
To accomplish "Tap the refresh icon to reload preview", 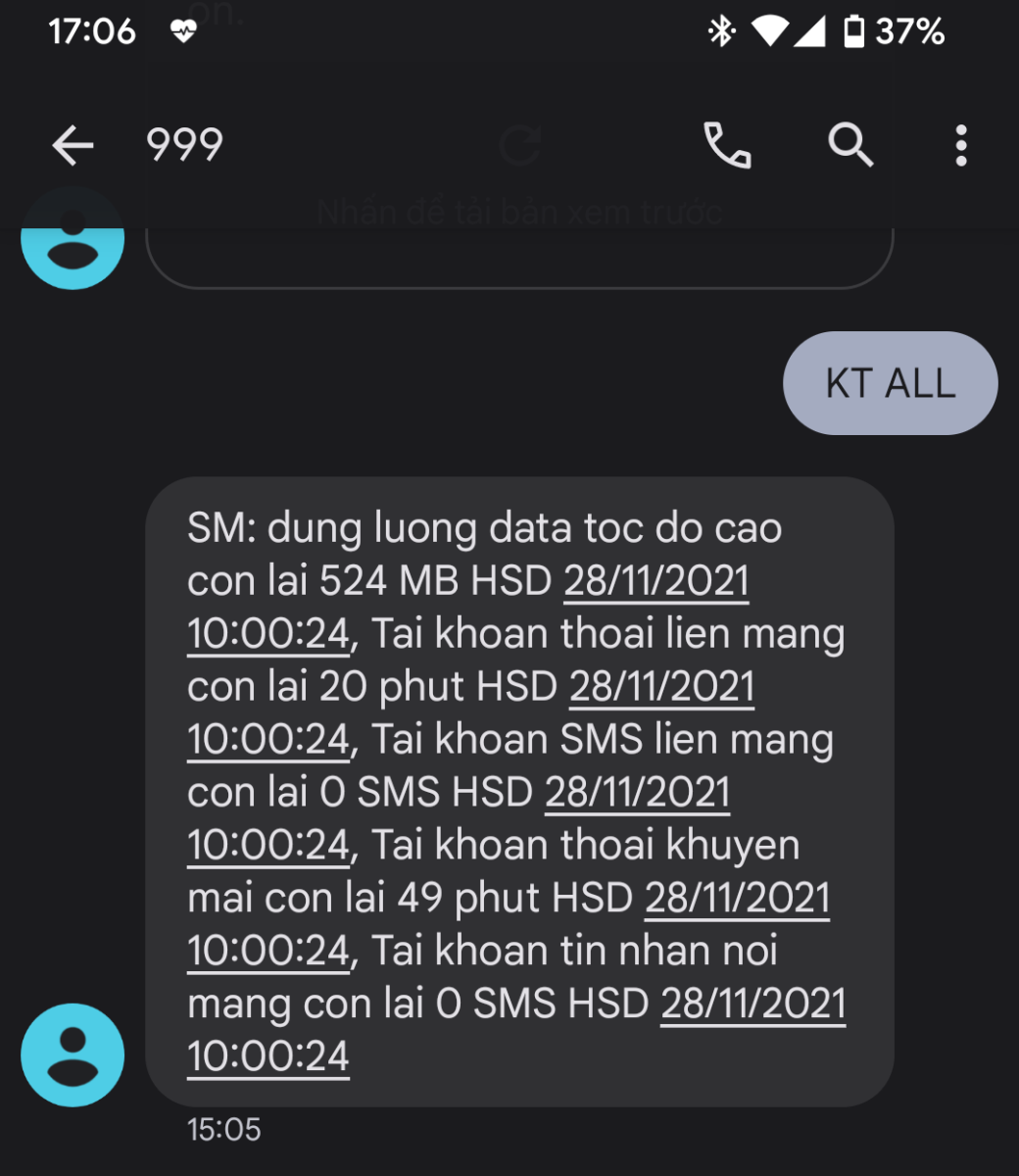I will click(519, 145).
